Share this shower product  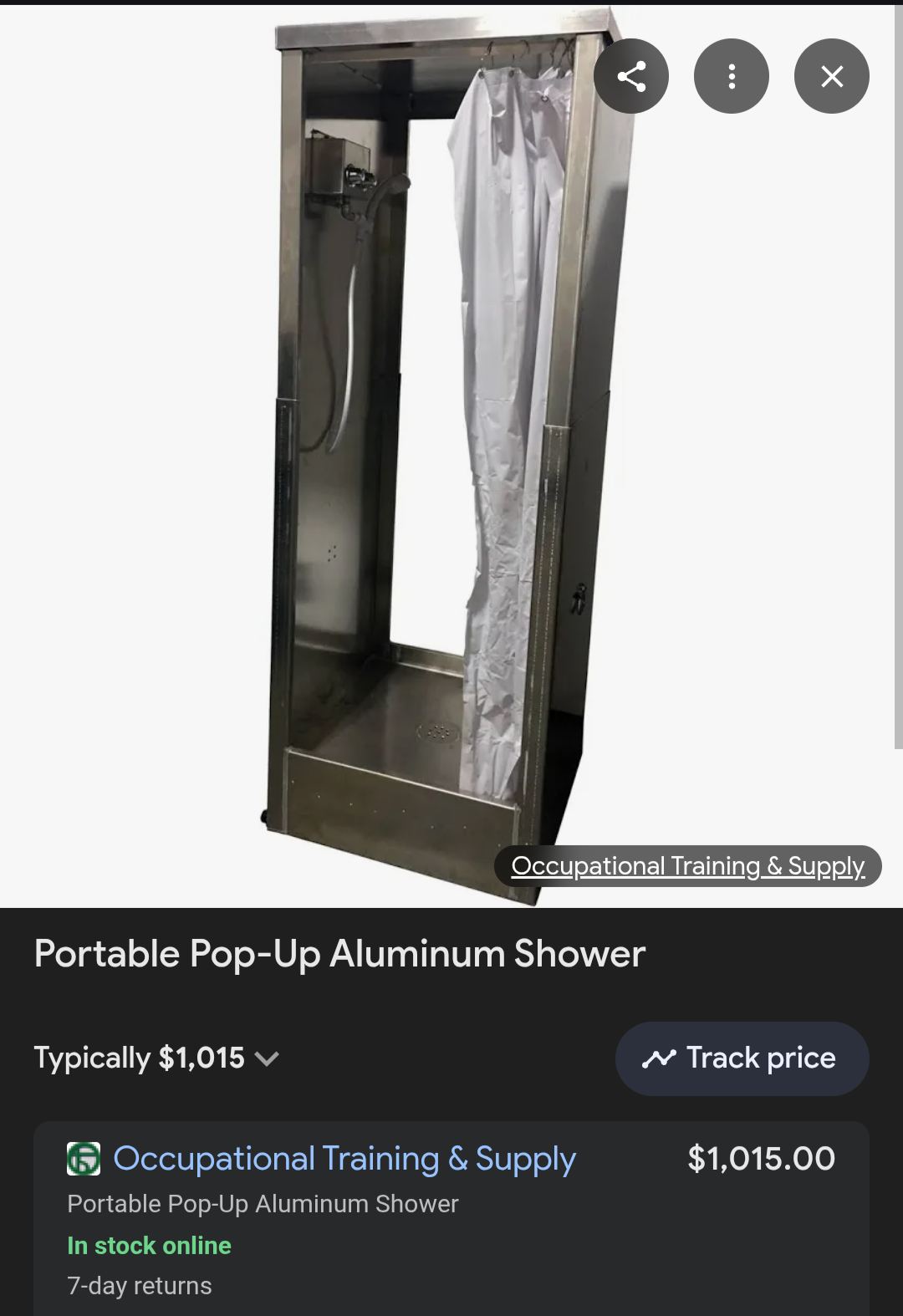(x=631, y=76)
